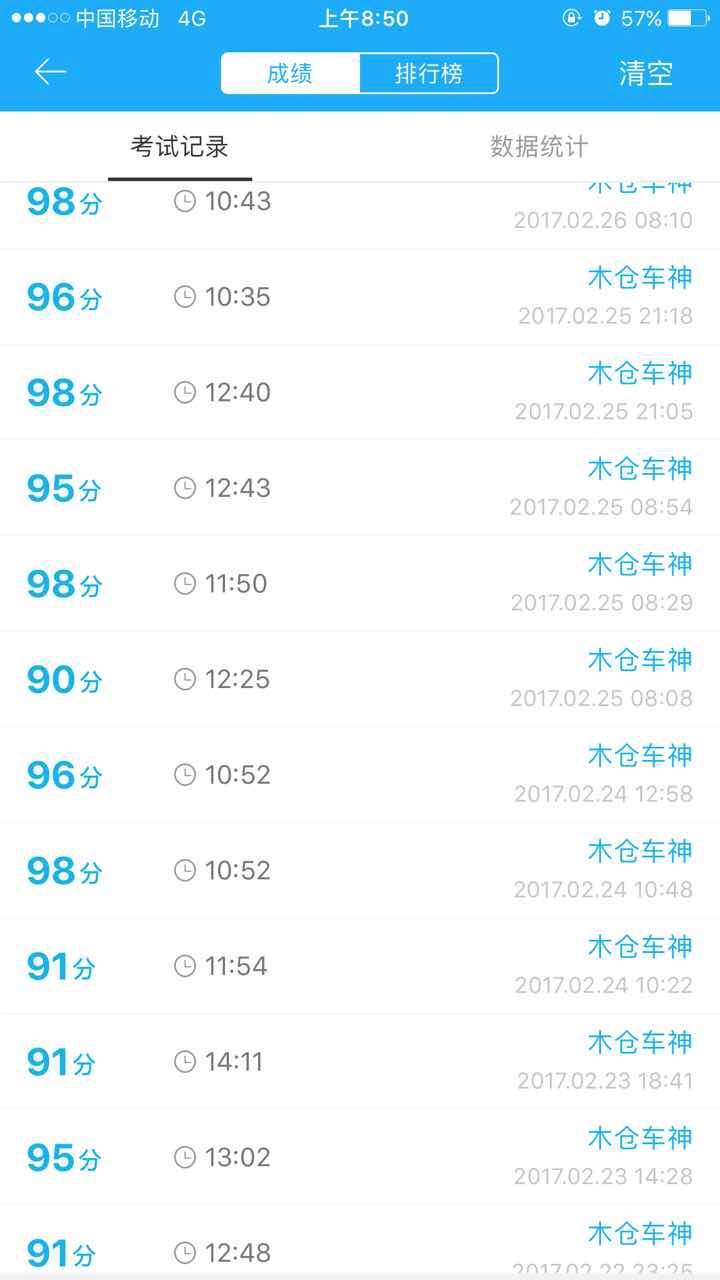720x1280 pixels.
Task: Open the record dated 2017.02.25 21:05
Action: pos(360,393)
